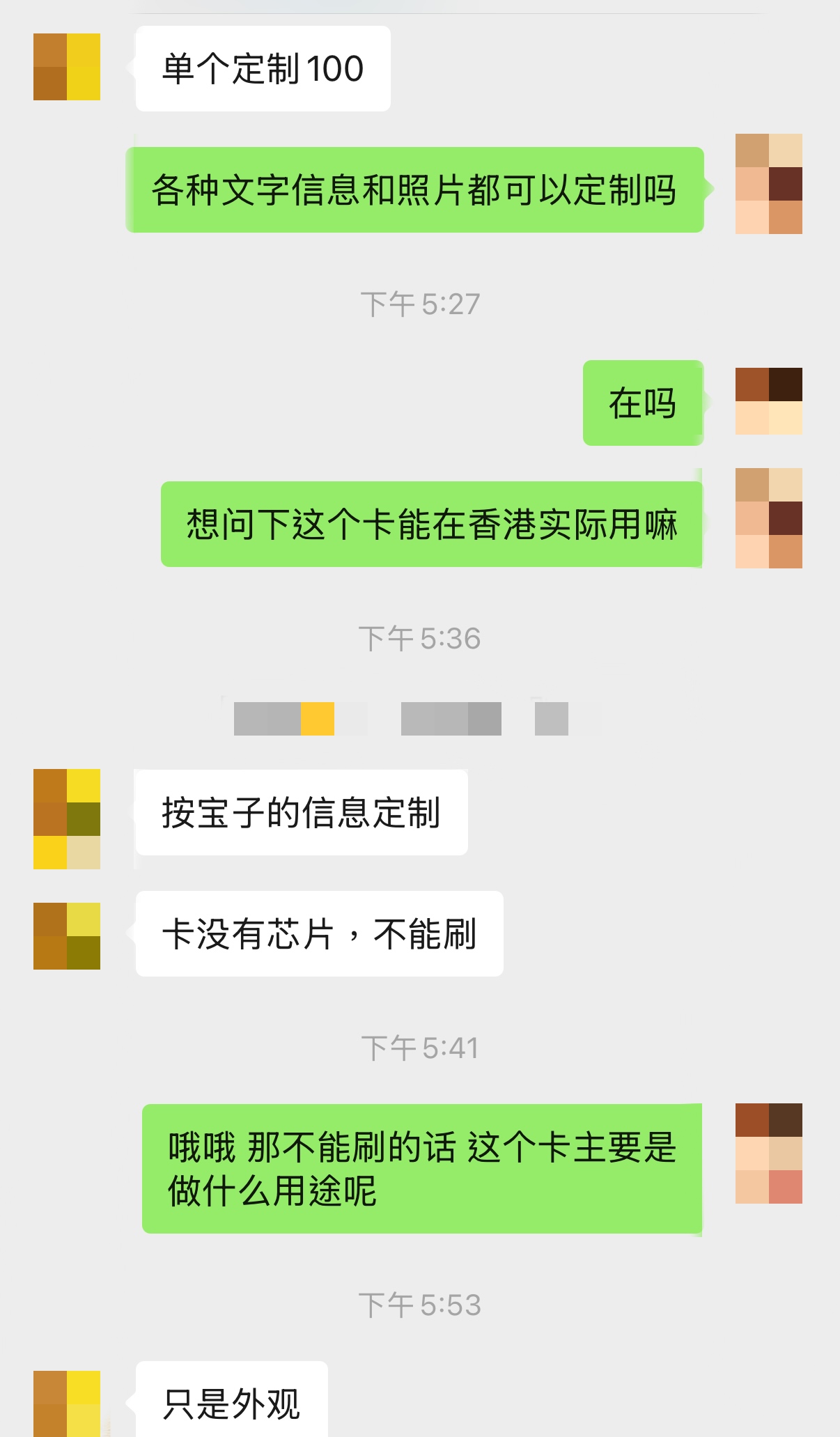This screenshot has width=840, height=1437.
Task: Tap avatar beside '想问下这个卡能在香港实际用嘛'
Action: coord(768,518)
